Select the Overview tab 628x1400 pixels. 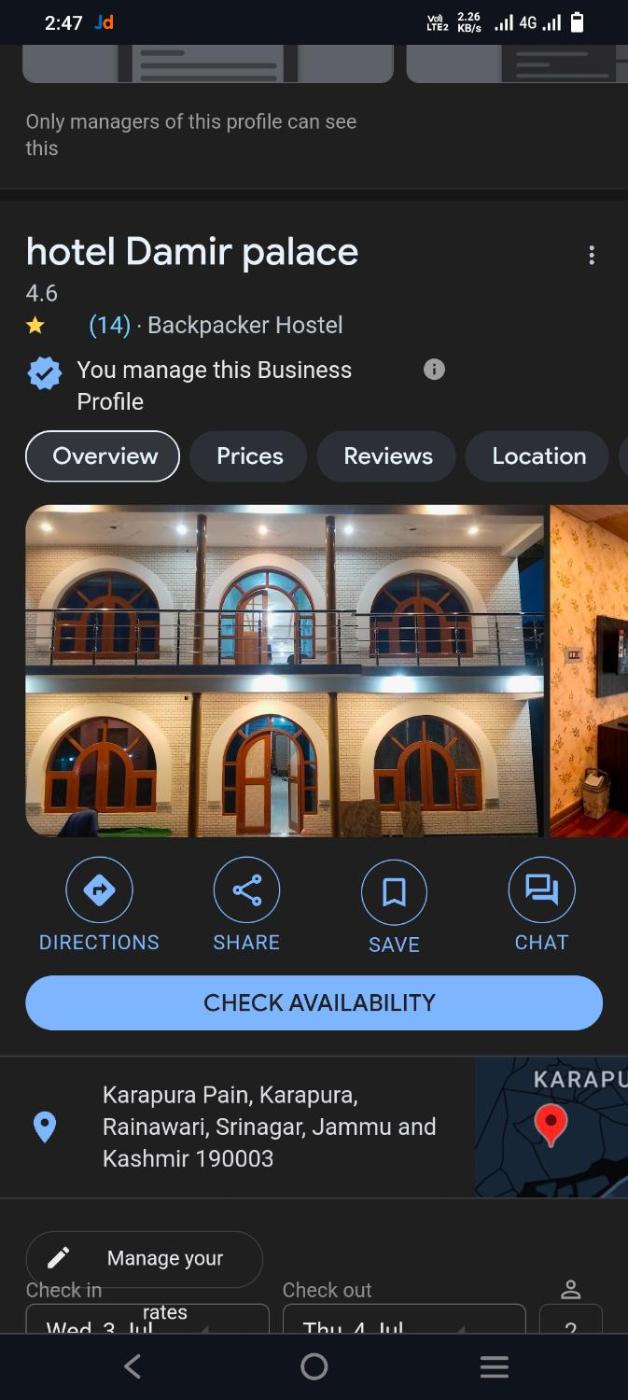(103, 456)
